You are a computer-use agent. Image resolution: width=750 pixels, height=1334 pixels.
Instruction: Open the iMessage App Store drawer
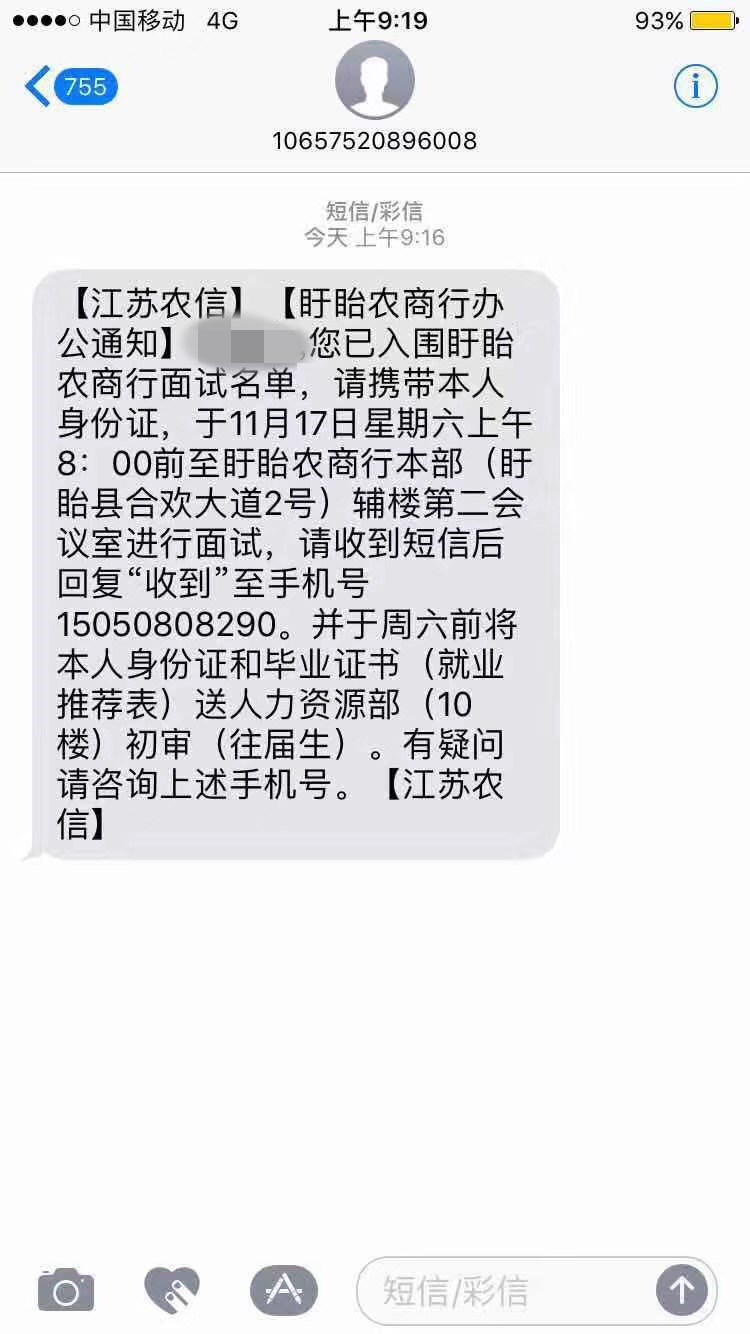tap(283, 1290)
